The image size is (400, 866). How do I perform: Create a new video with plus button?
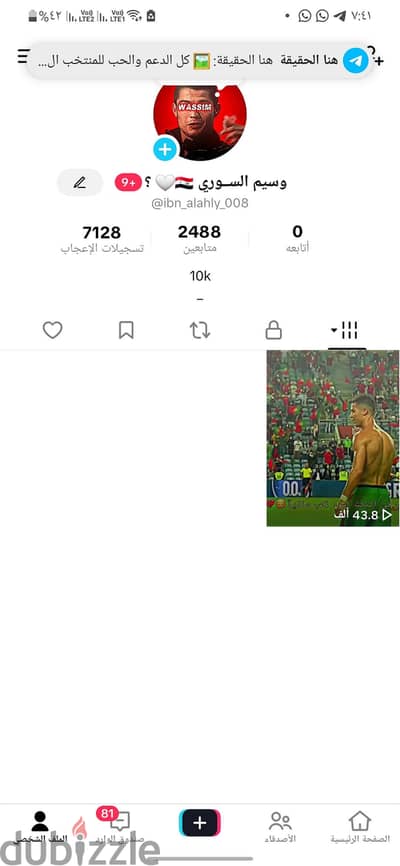tap(200, 823)
